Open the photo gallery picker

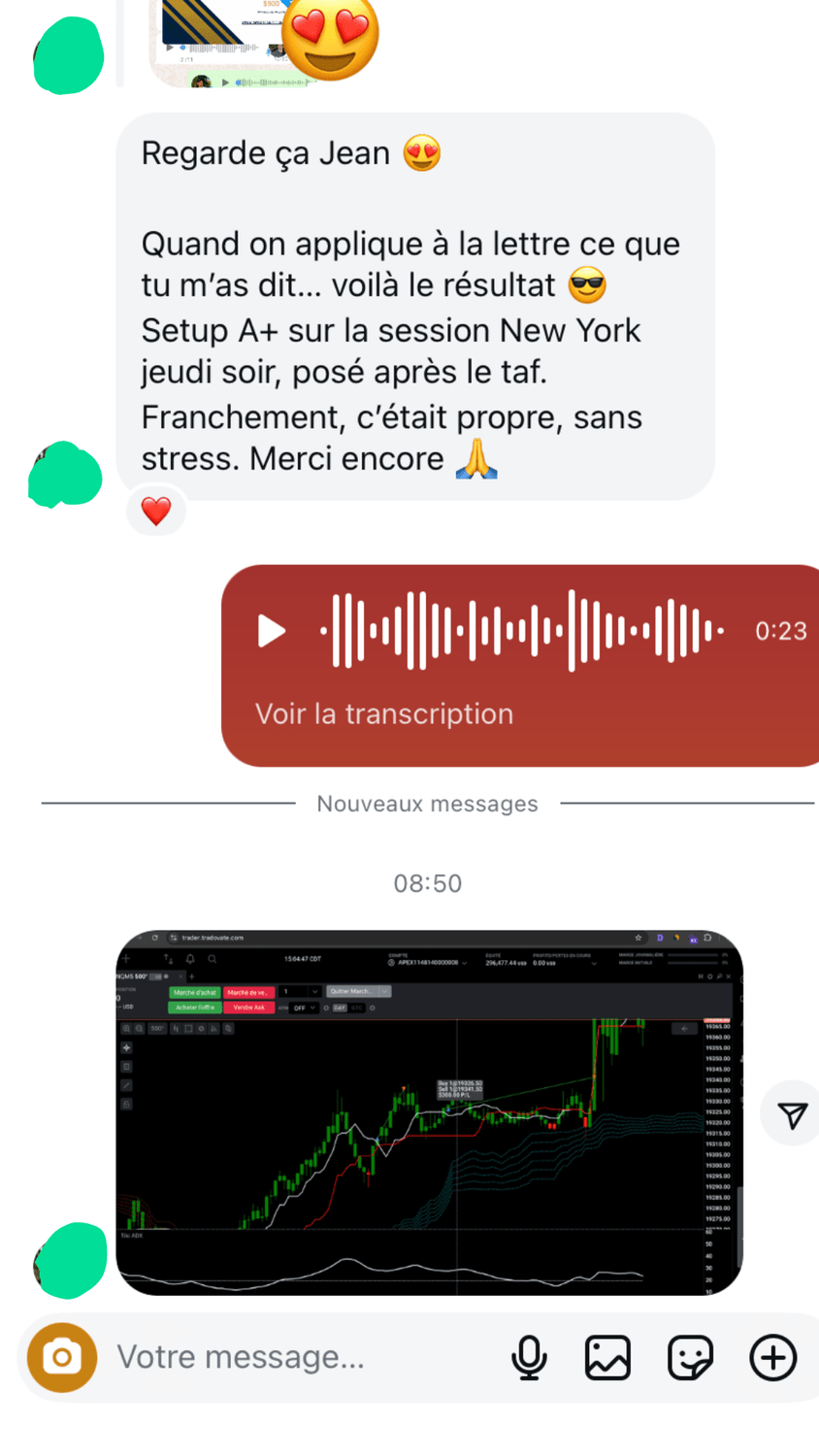pyautogui.click(x=607, y=1357)
